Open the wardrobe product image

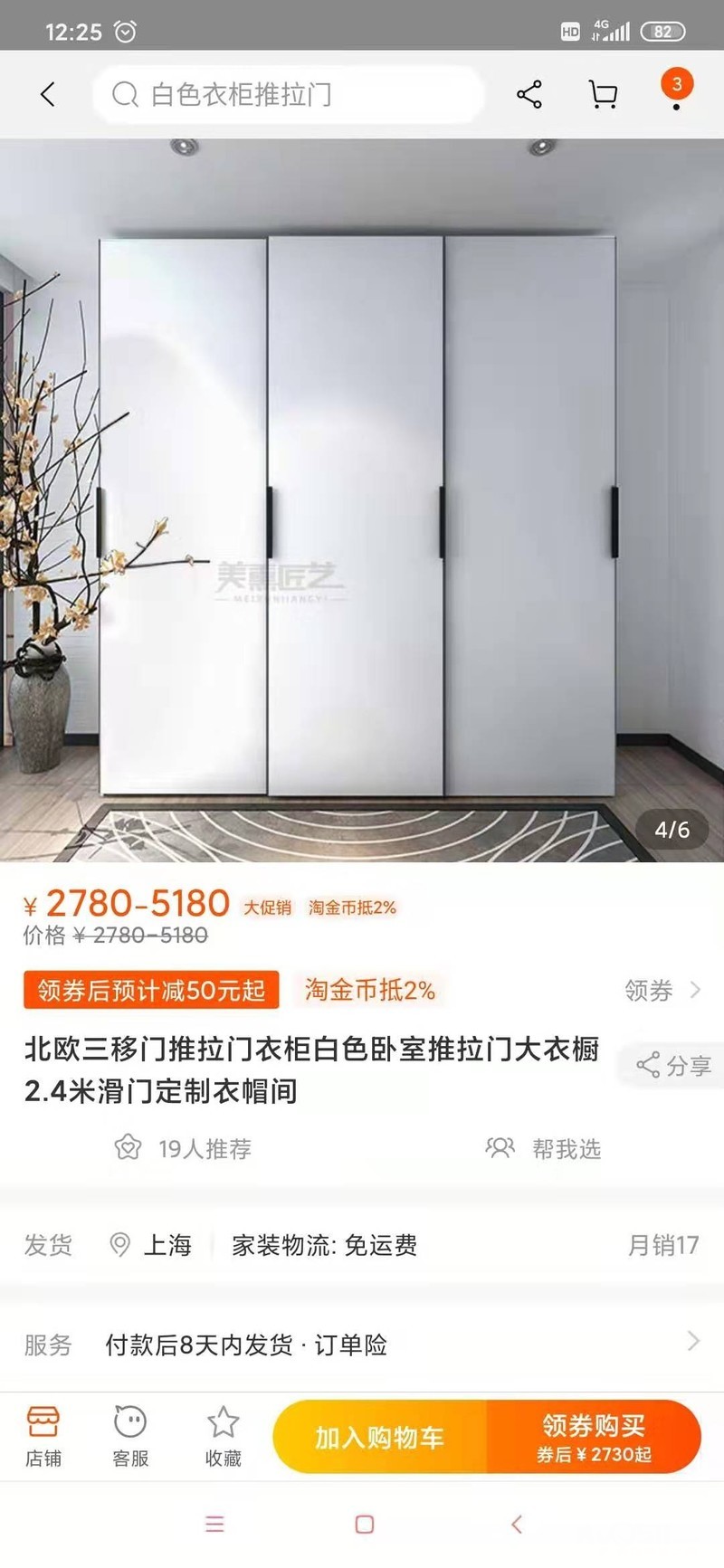pos(362,500)
